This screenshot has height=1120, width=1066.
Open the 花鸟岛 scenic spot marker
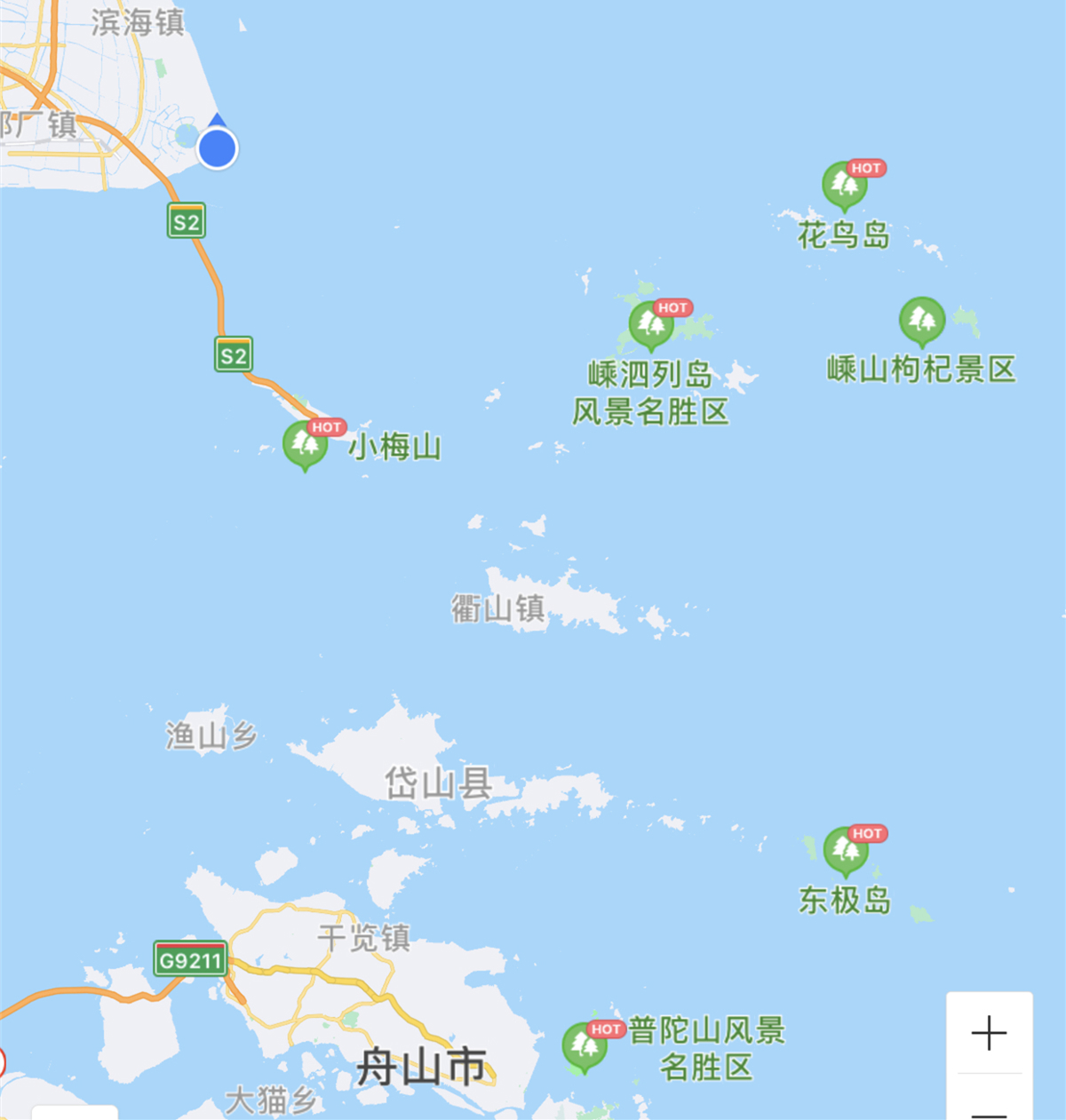coord(844,185)
